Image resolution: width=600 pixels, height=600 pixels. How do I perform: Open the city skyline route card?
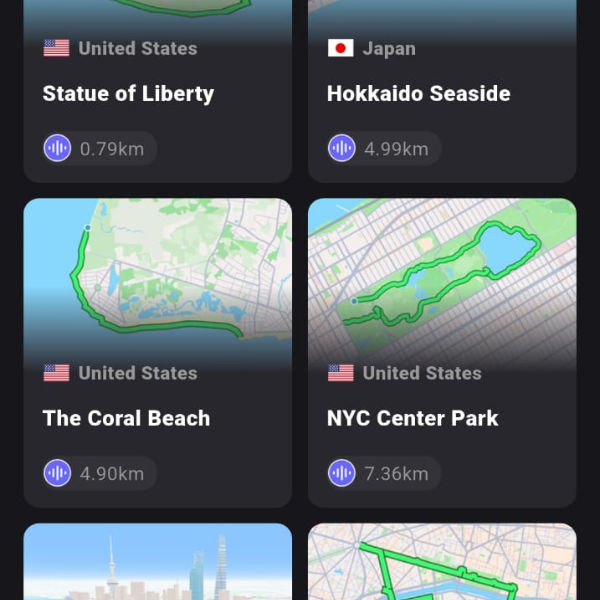pos(157,562)
